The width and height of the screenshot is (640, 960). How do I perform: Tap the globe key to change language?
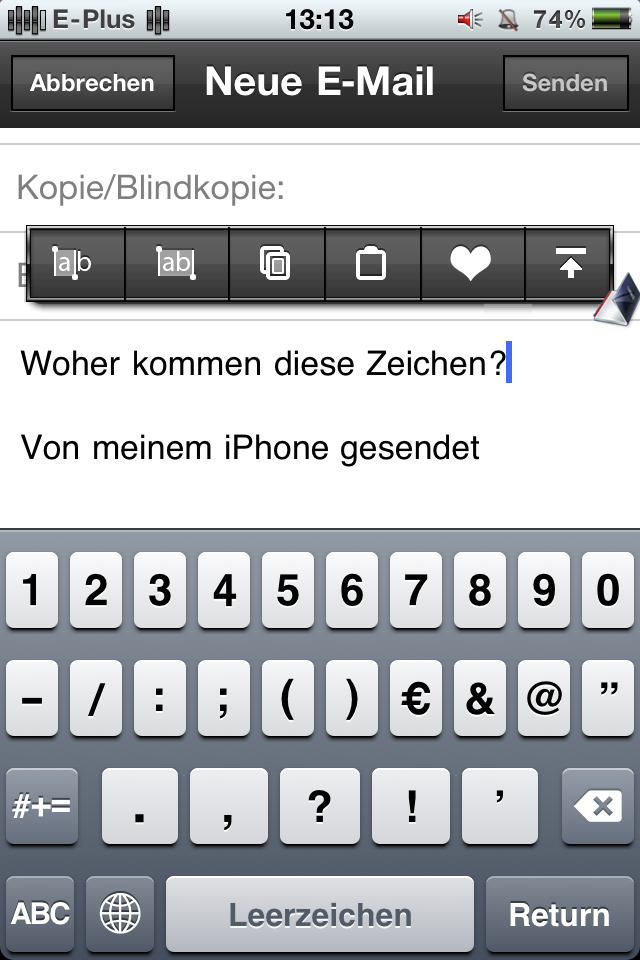pos(120,914)
